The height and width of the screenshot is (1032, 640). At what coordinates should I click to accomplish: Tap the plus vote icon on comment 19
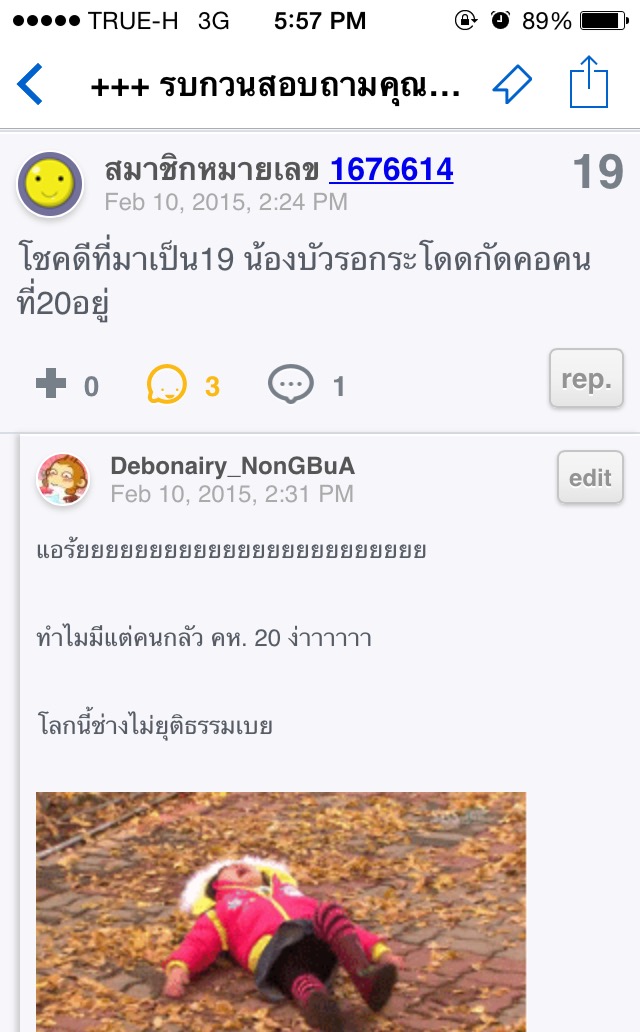[51, 385]
